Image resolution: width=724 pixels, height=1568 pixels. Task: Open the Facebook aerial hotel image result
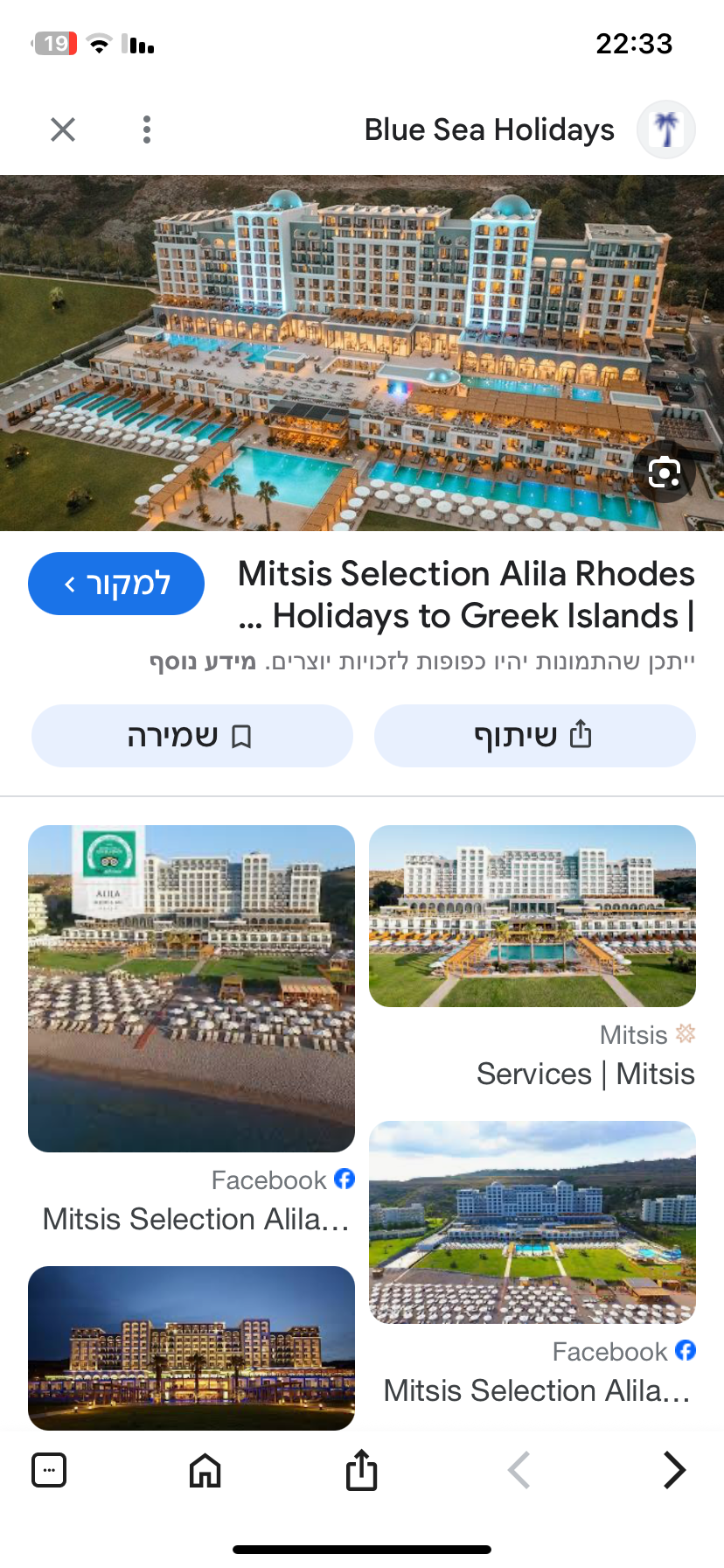coord(533,1222)
